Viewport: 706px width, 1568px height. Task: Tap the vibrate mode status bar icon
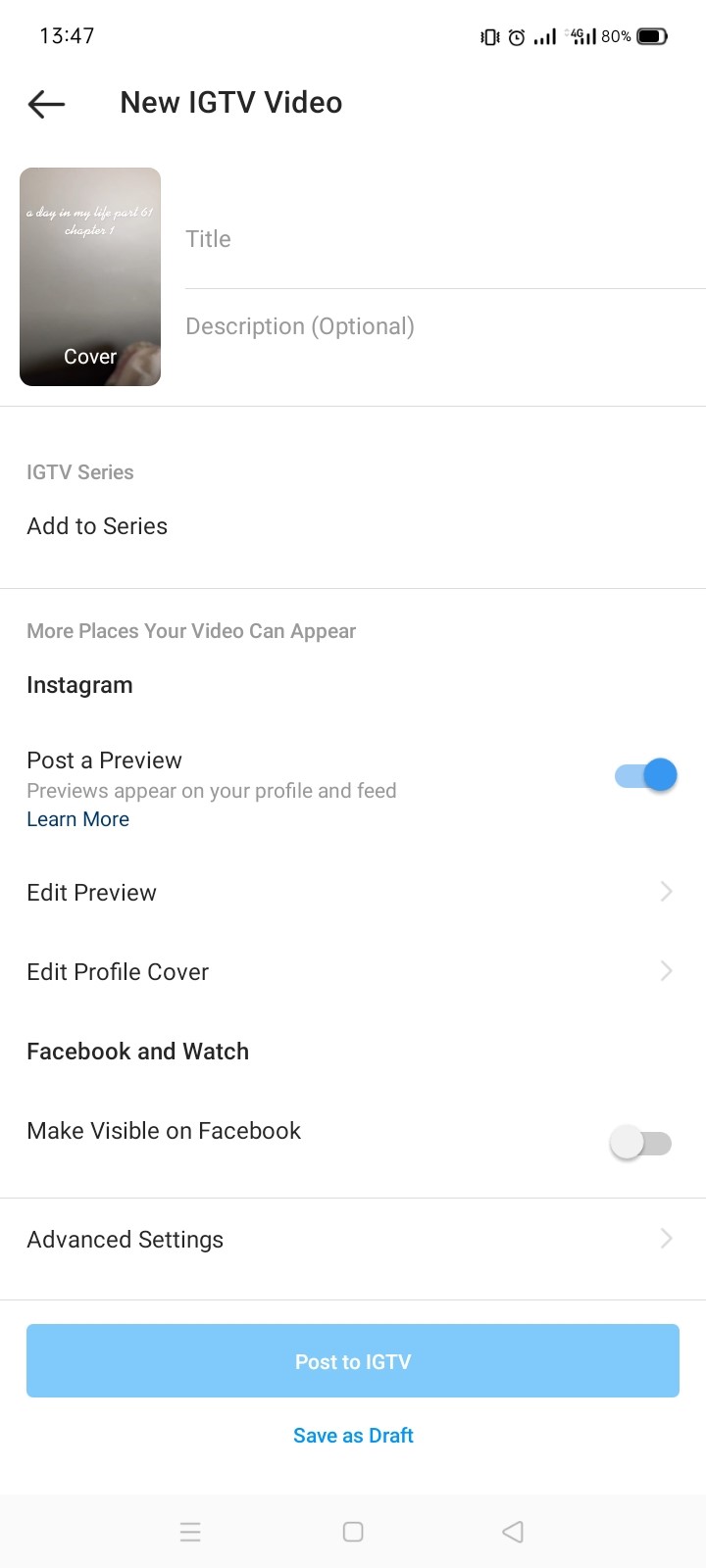click(x=487, y=36)
